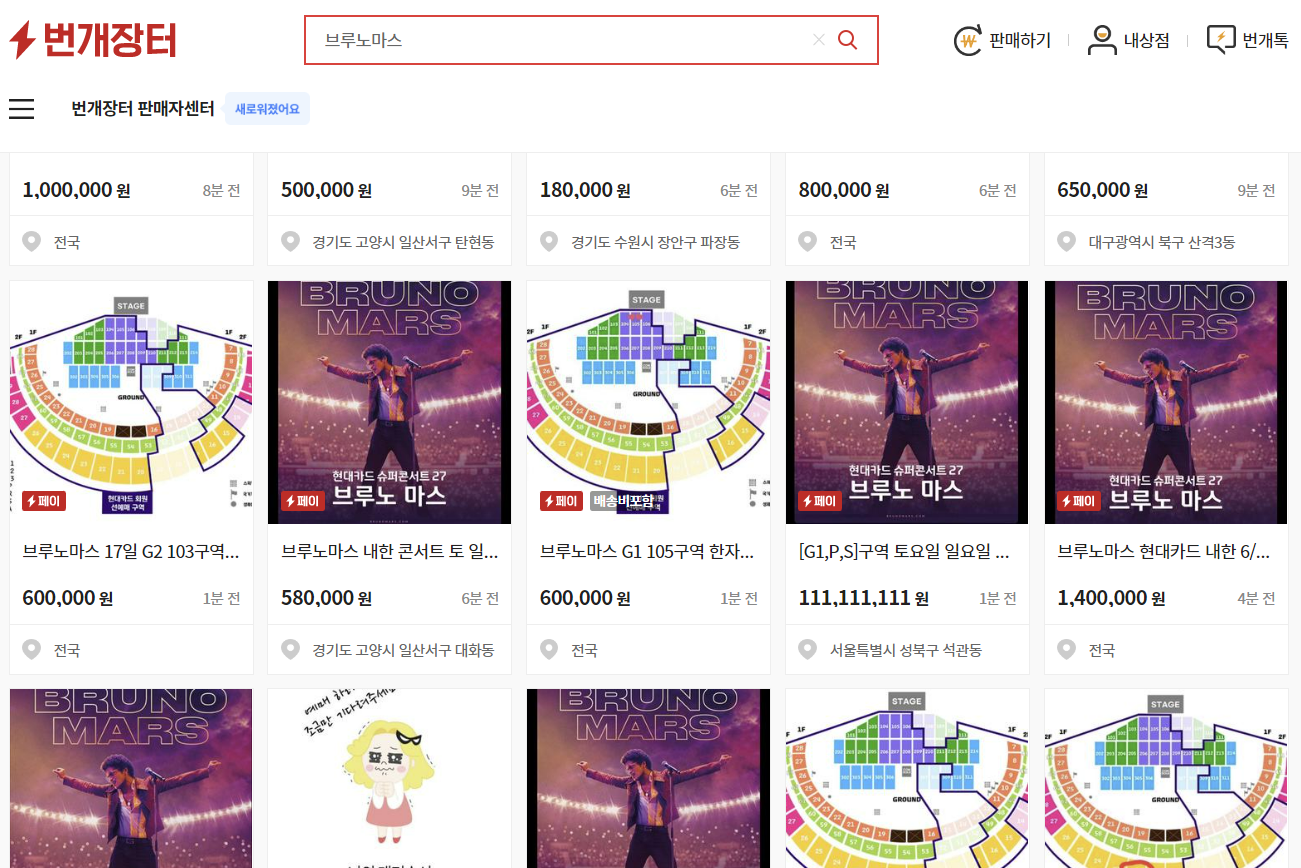
Task: Open the 500,000원 listing in 일산서구 탄현동
Action: 389,190
